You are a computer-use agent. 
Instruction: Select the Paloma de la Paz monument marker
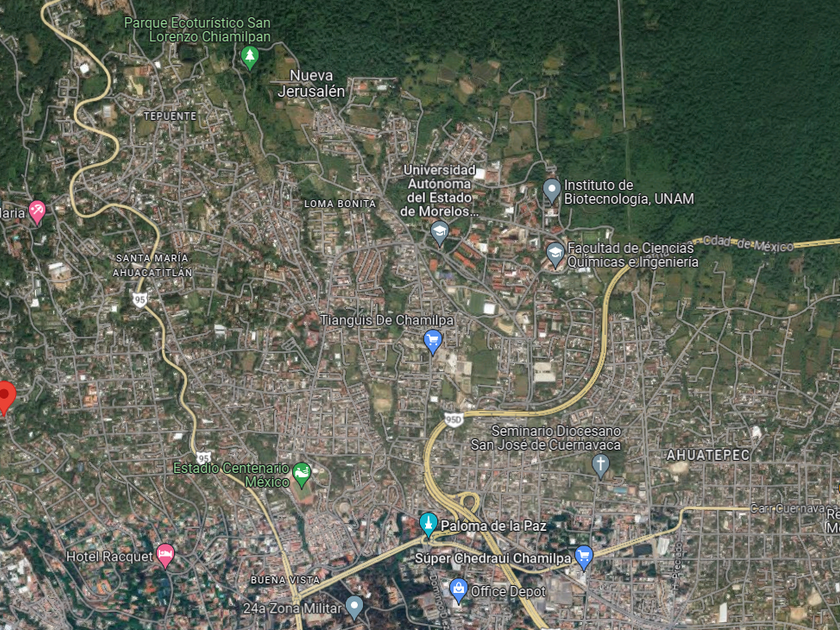pyautogui.click(x=428, y=524)
